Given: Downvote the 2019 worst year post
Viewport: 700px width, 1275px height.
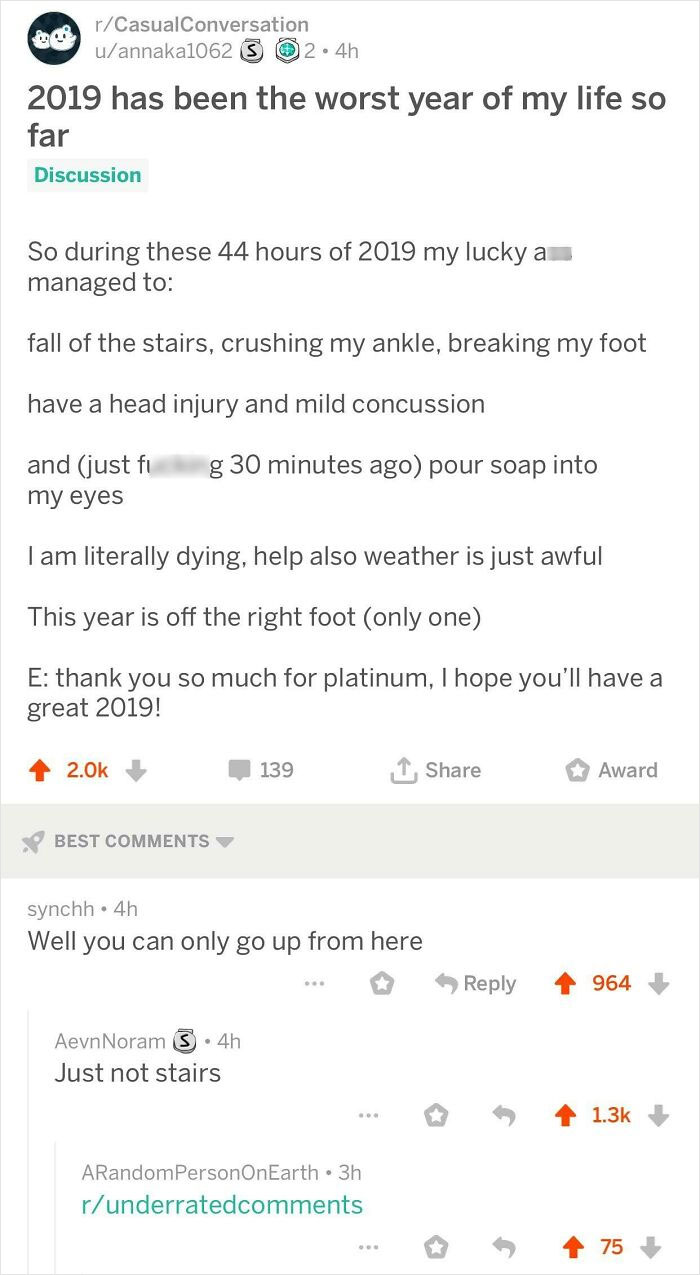Looking at the screenshot, I should point(140,770).
